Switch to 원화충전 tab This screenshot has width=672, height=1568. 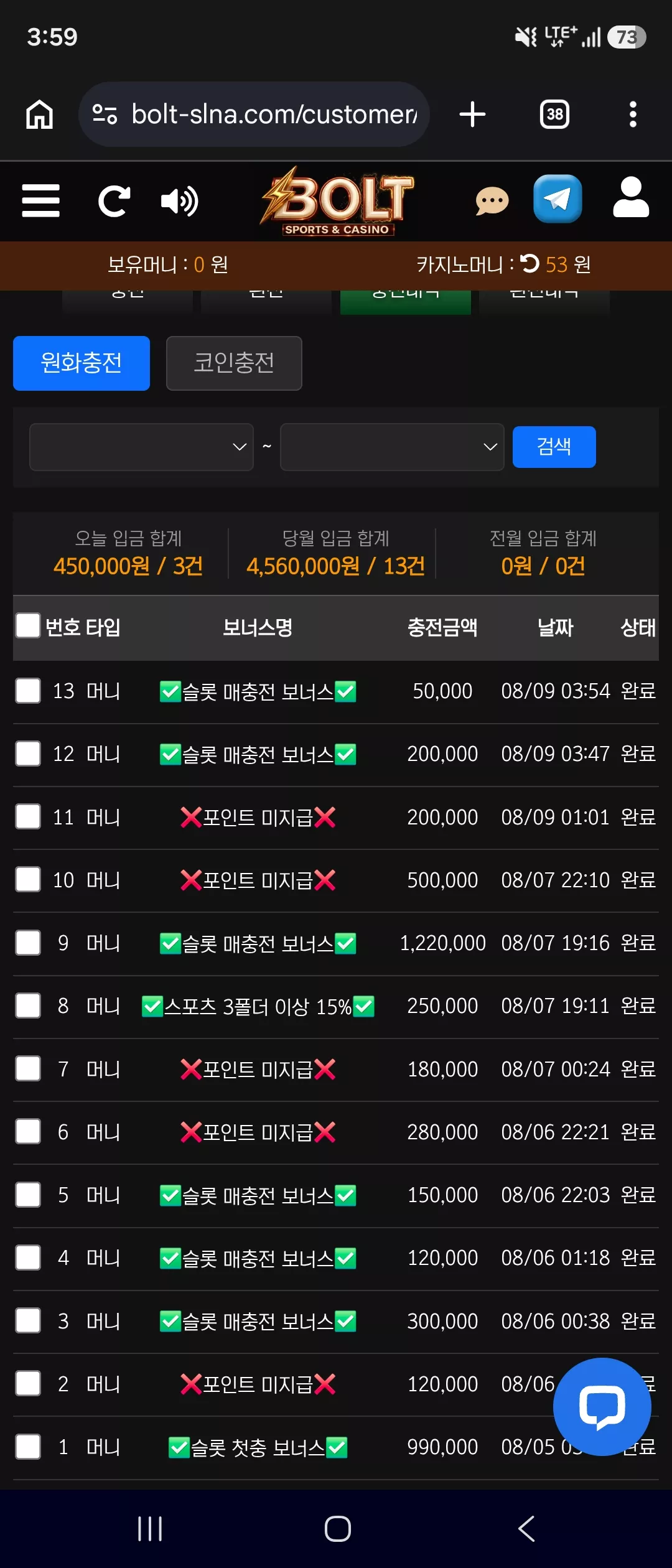pos(82,363)
